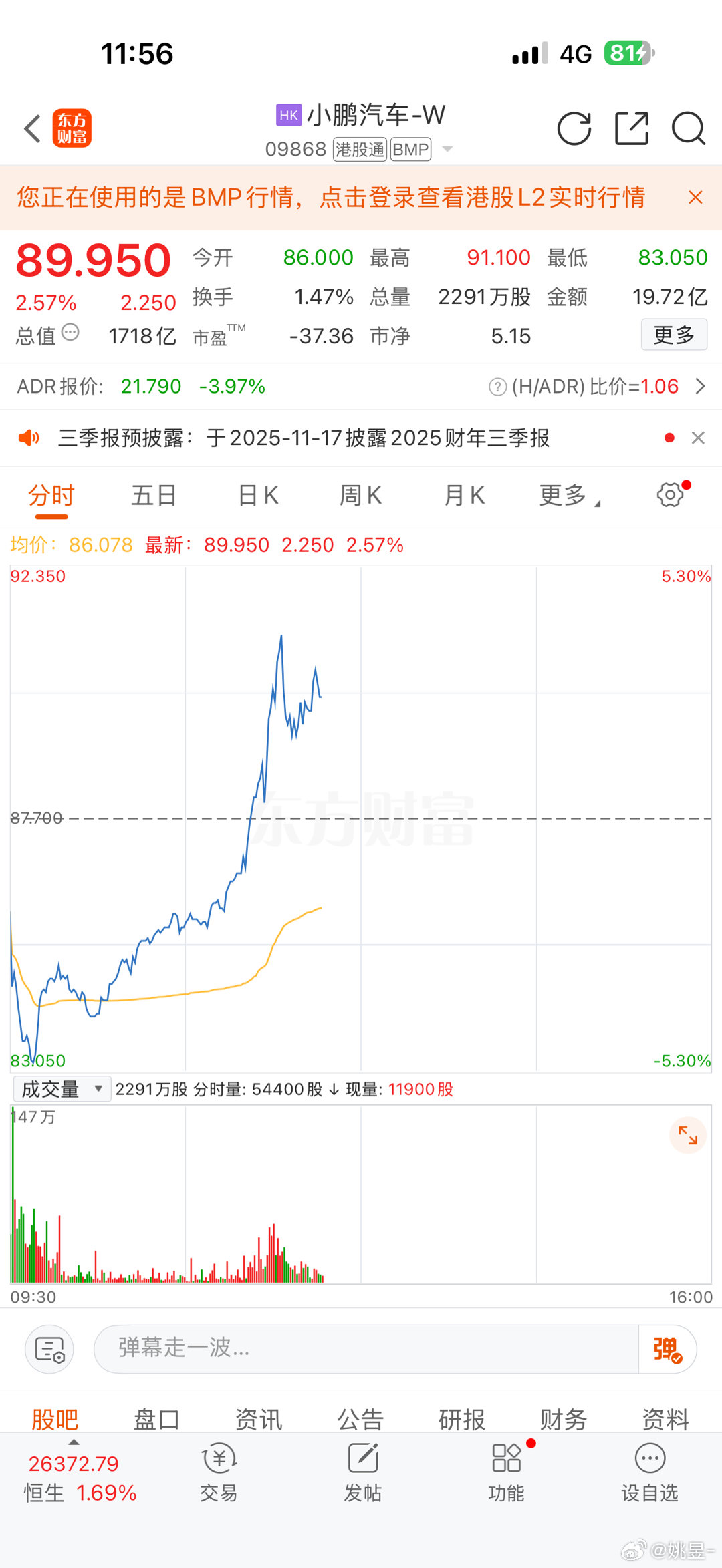The height and width of the screenshot is (1568, 722).
Task: Switch to the 公告 tab
Action: (x=362, y=1418)
